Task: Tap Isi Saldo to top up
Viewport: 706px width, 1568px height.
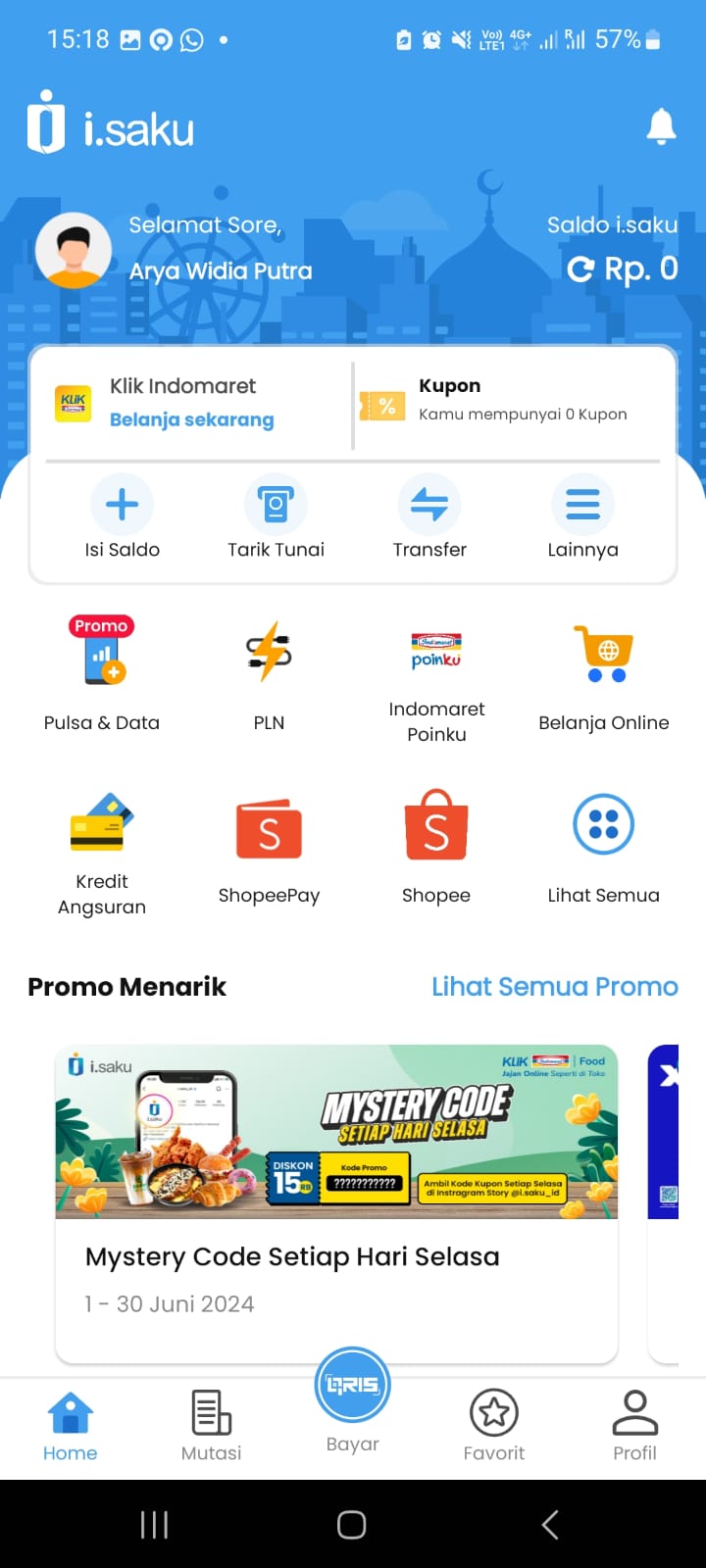Action: click(x=122, y=516)
